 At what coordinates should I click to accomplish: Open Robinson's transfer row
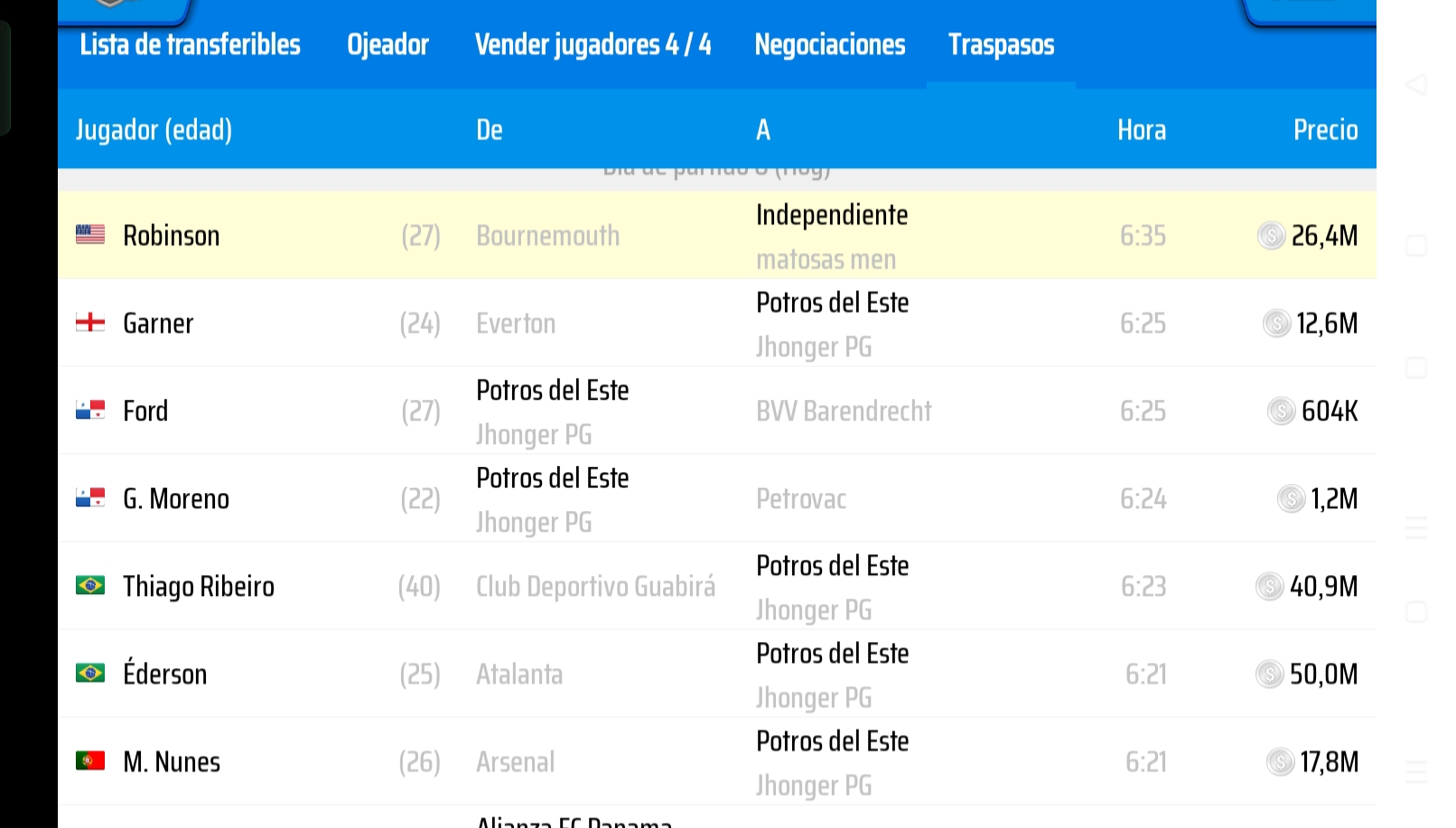click(172, 236)
